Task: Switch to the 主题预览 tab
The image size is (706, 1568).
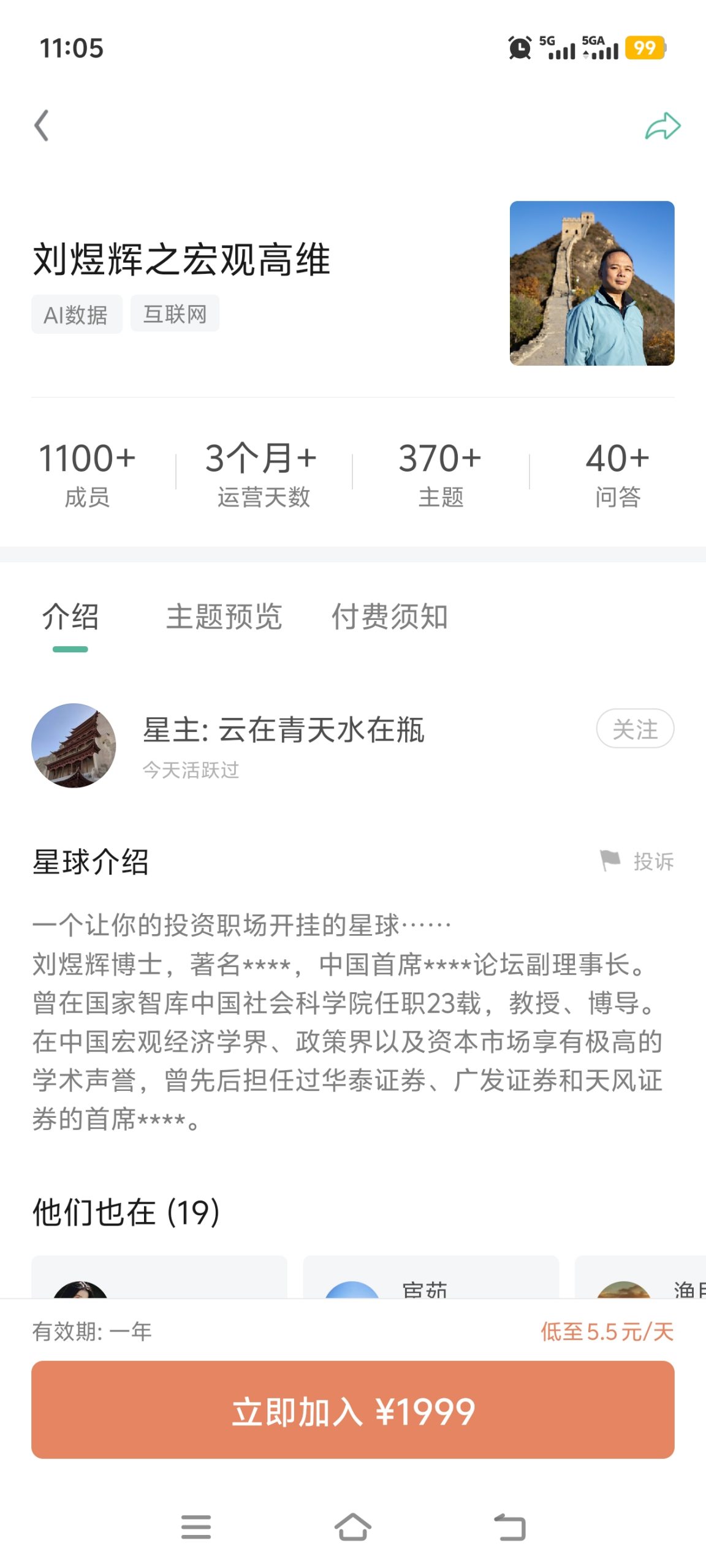Action: (224, 617)
